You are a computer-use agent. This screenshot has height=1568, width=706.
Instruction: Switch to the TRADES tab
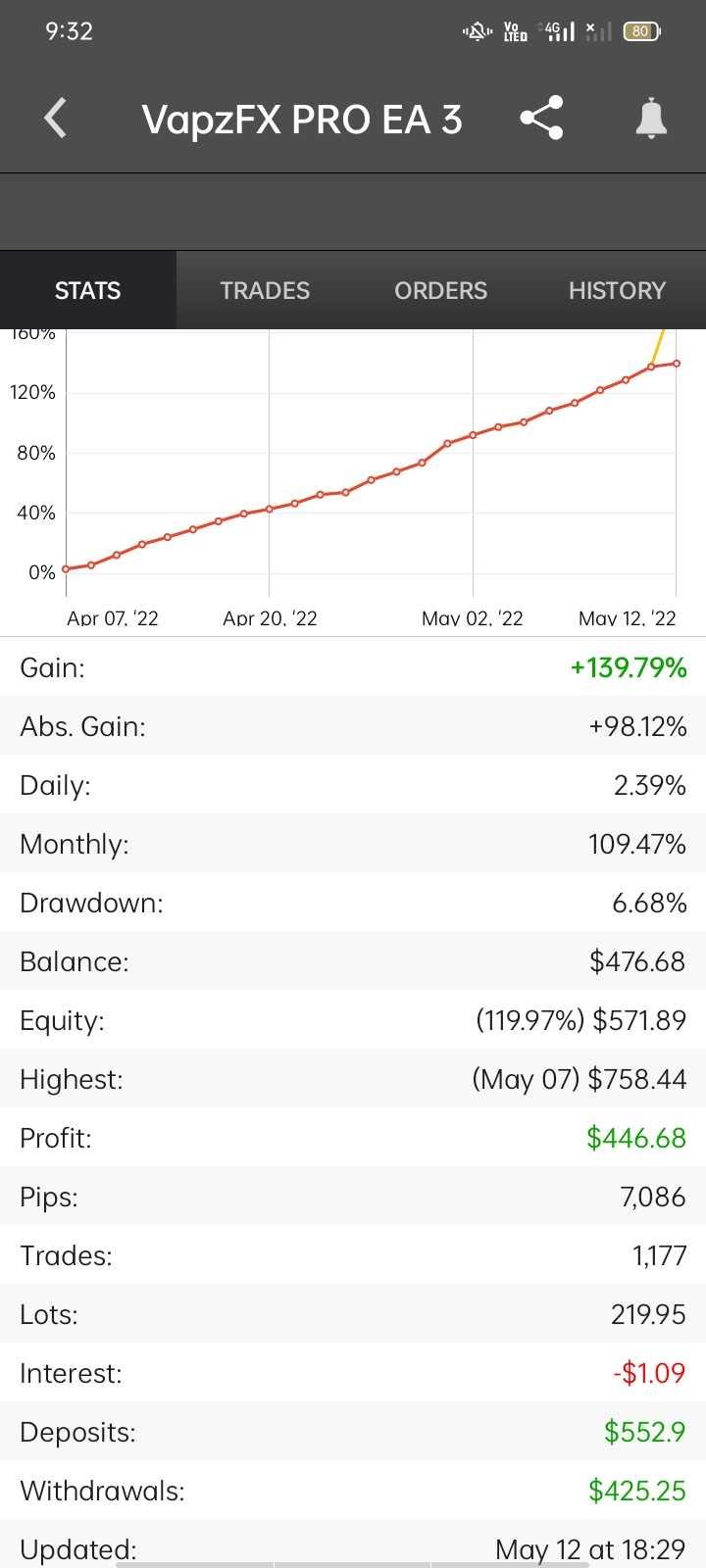(265, 290)
